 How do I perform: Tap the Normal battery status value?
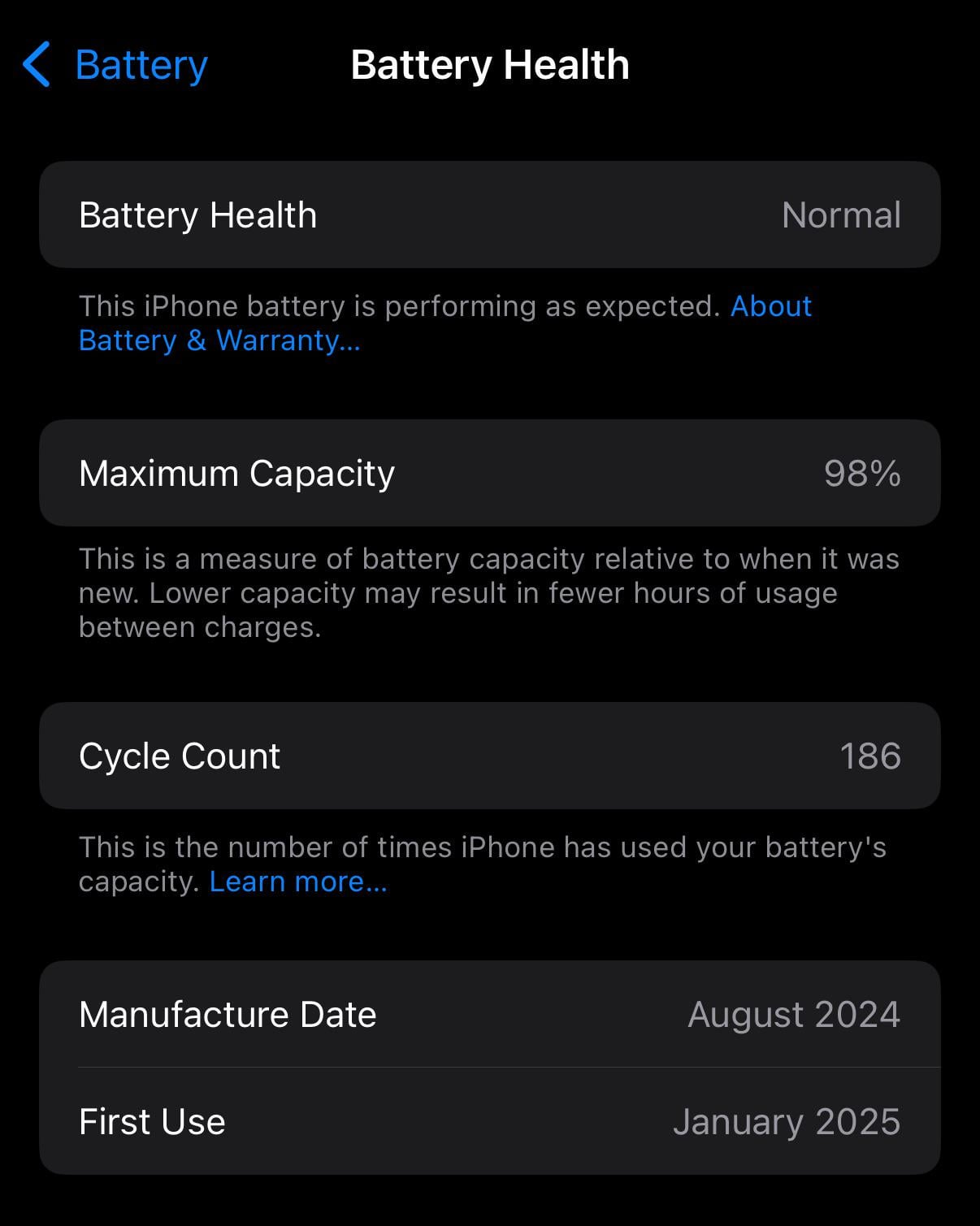point(841,214)
